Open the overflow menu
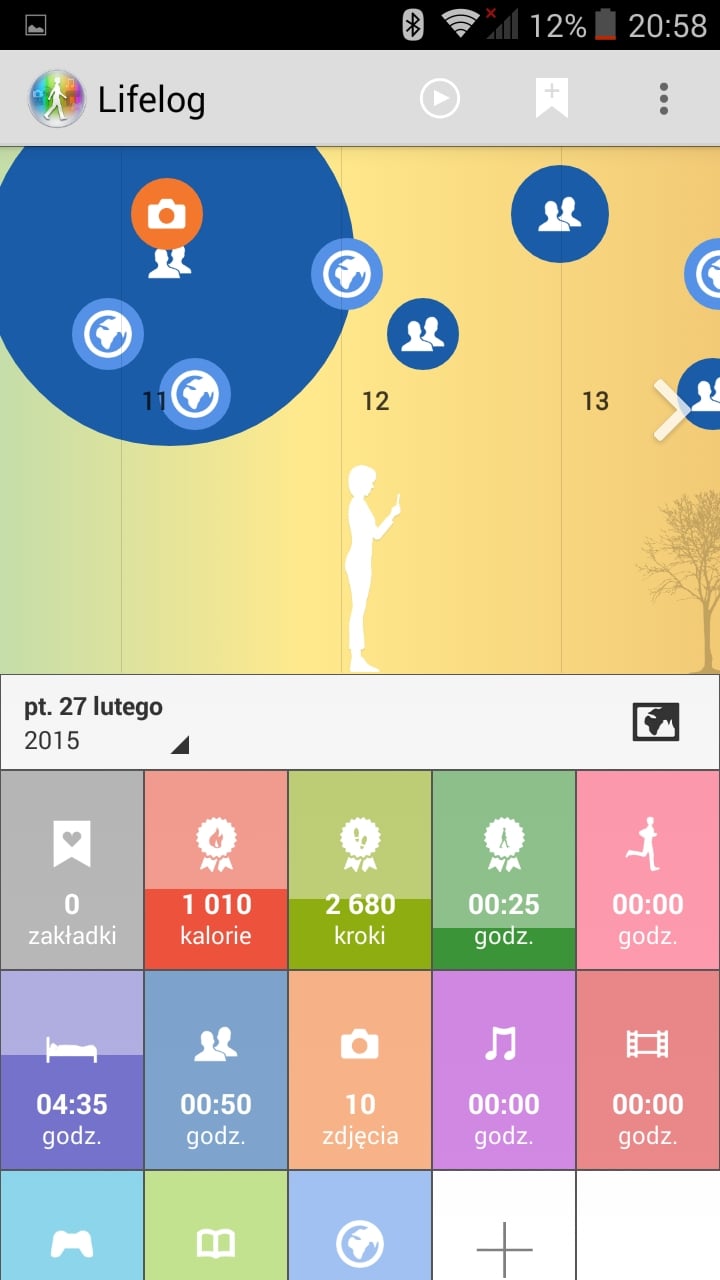Screen dimensions: 720x1280 663,99
